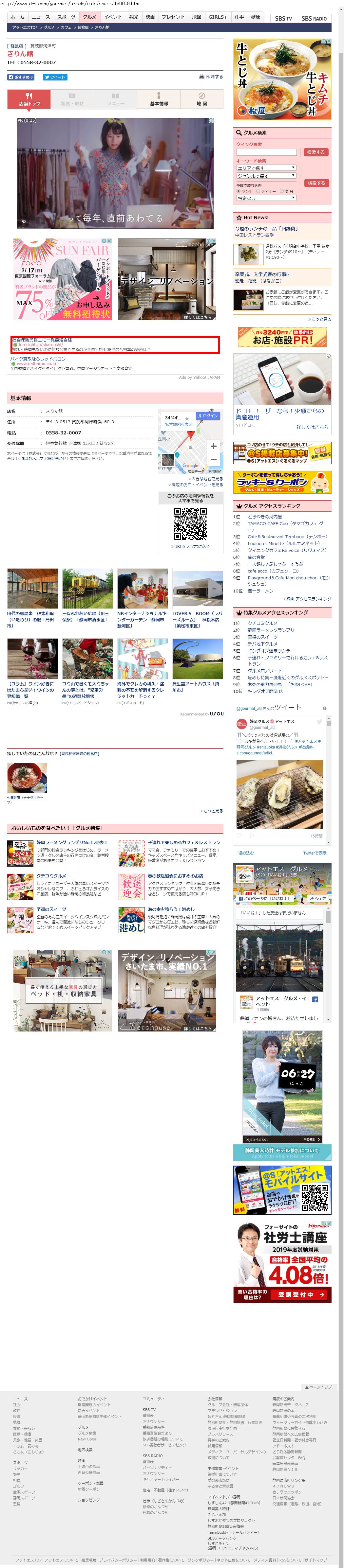This screenshot has width=344, height=1568.
Task: Open the 七滝茶屋 restaurant thumbnail
Action: (27, 777)
